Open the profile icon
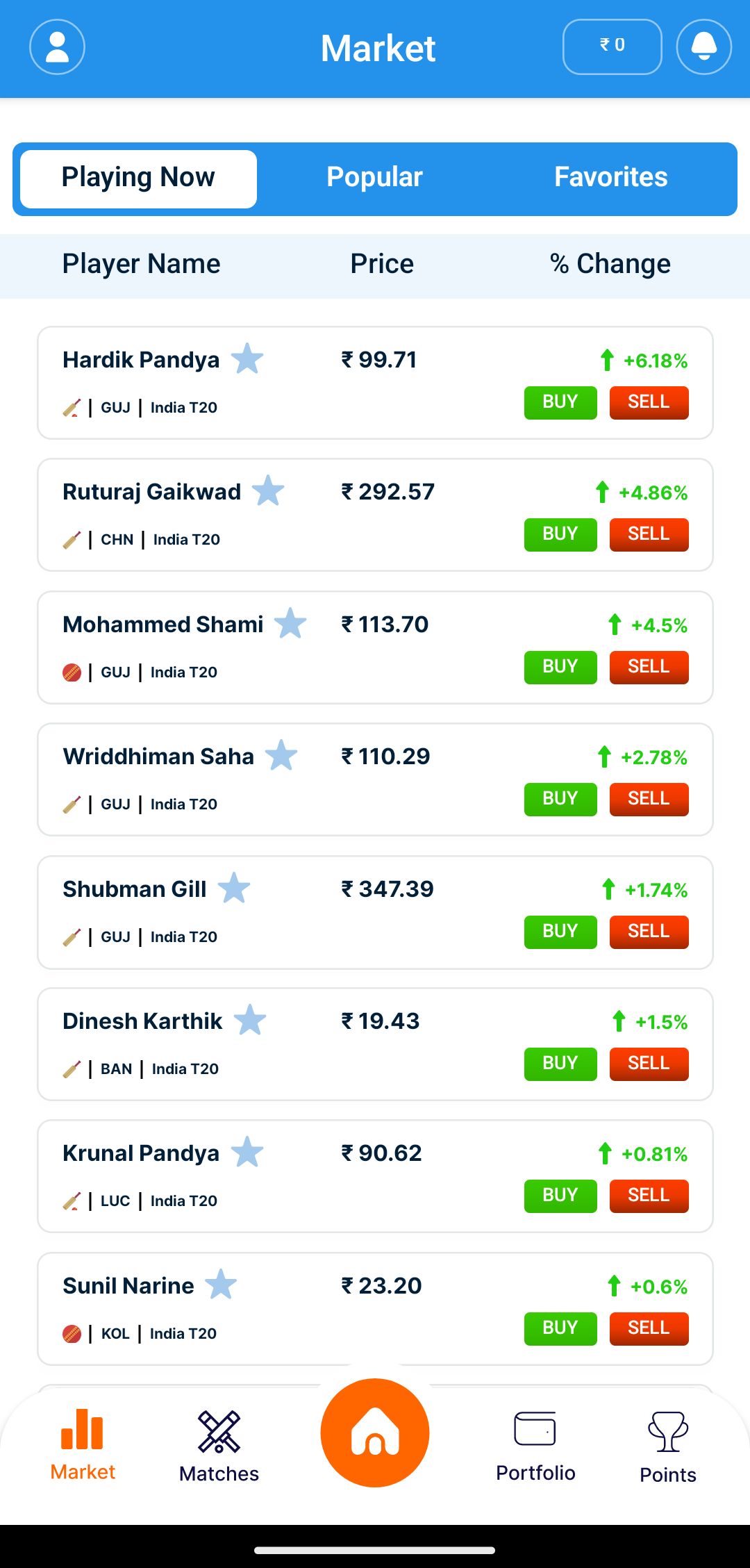Viewport: 750px width, 1568px height. [57, 47]
